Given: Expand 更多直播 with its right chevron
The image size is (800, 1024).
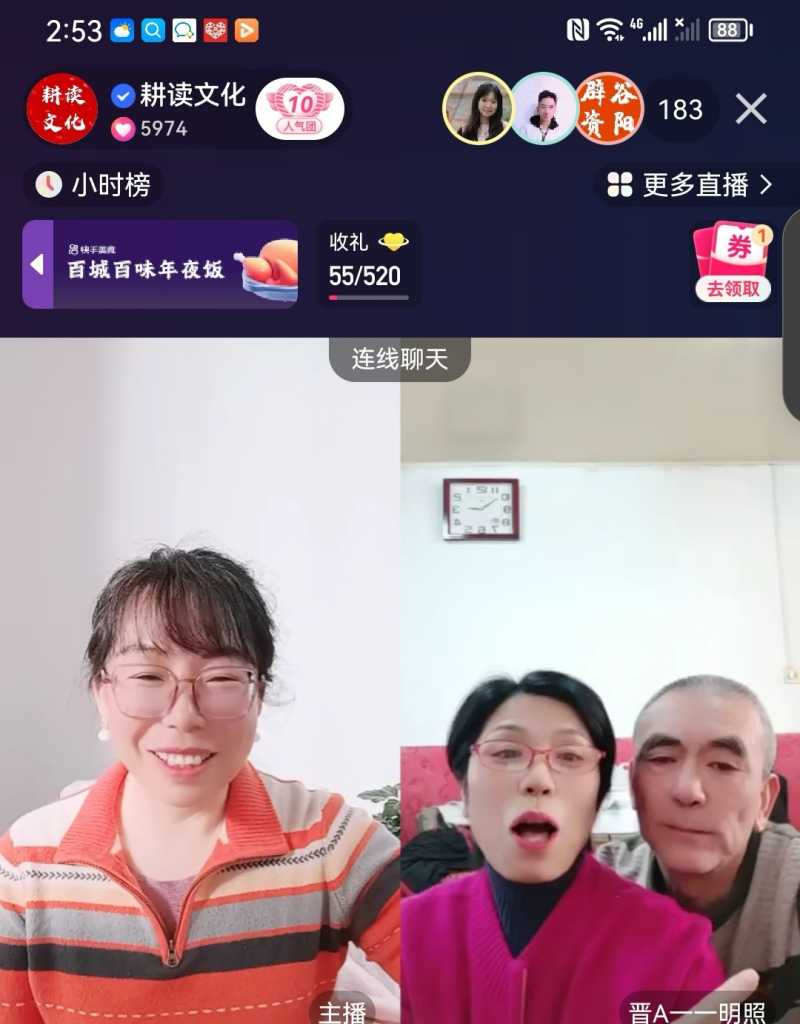Looking at the screenshot, I should pyautogui.click(x=766, y=185).
